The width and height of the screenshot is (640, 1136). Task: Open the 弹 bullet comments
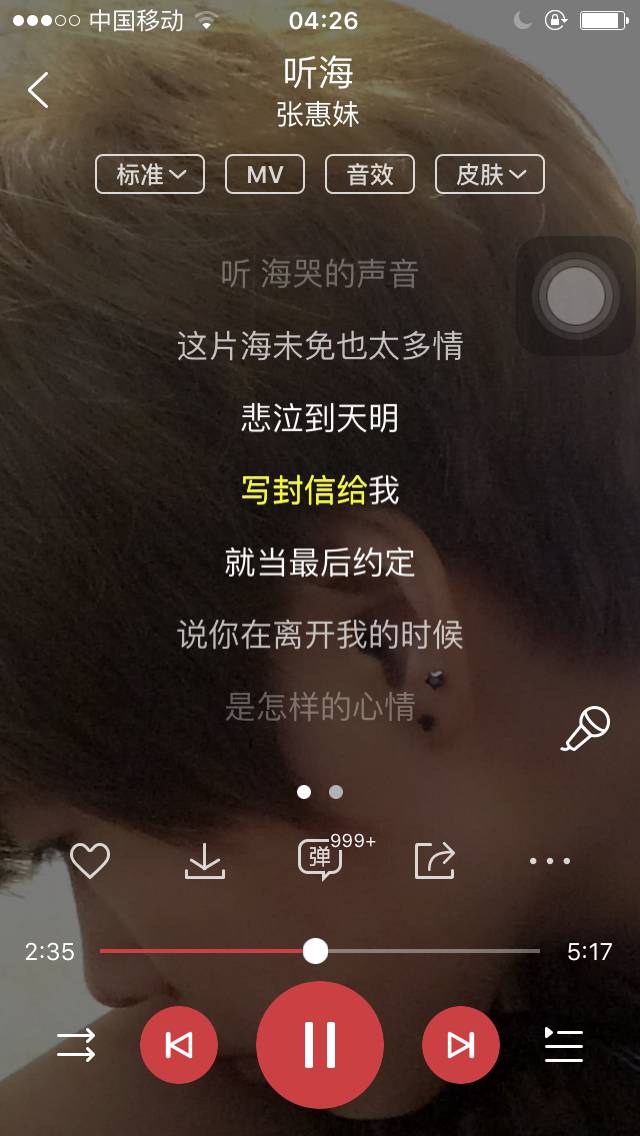click(320, 860)
